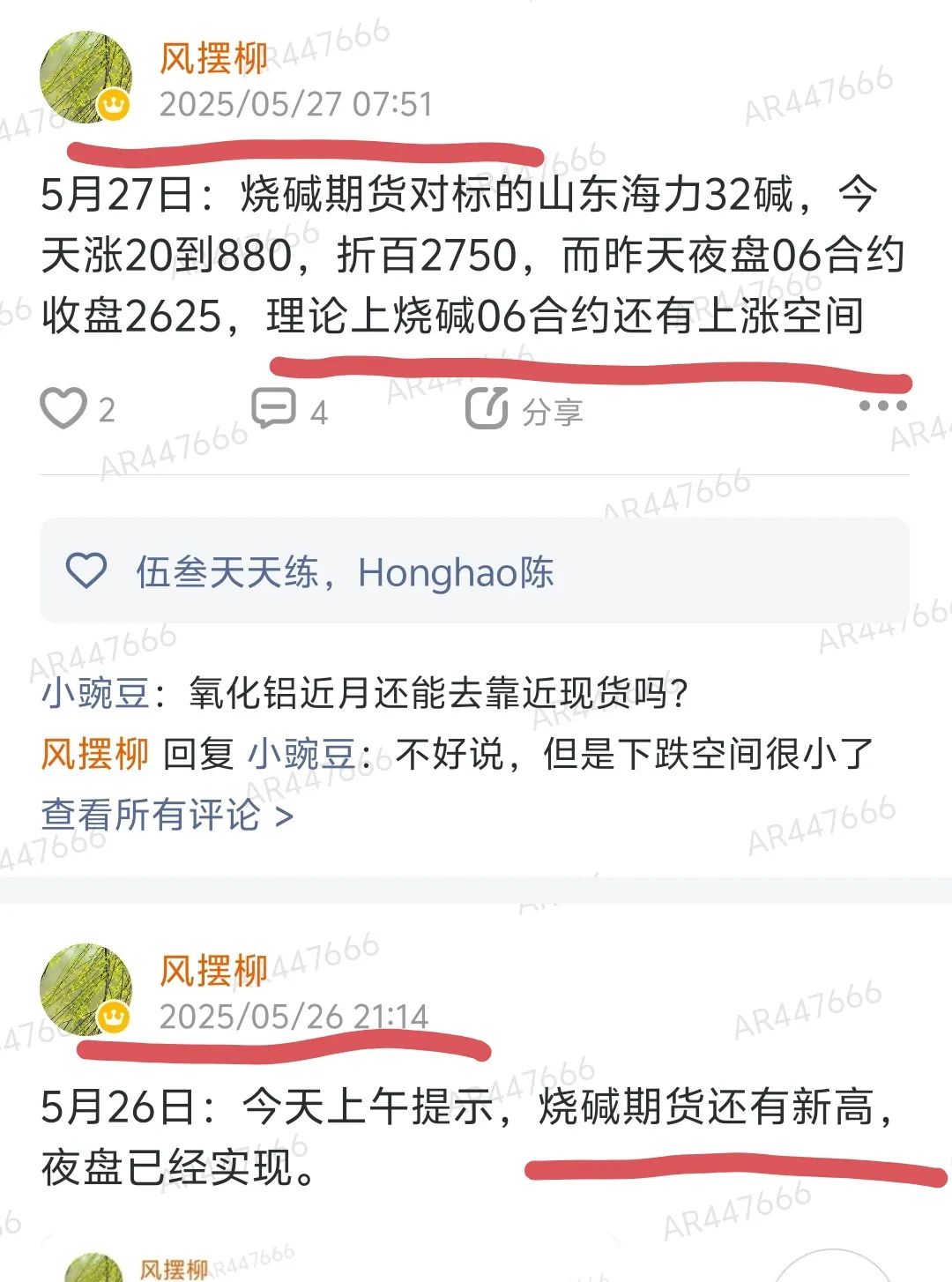
Task: Open 风摆柳 username on the 05/26 post
Action: pyautogui.click(x=213, y=971)
